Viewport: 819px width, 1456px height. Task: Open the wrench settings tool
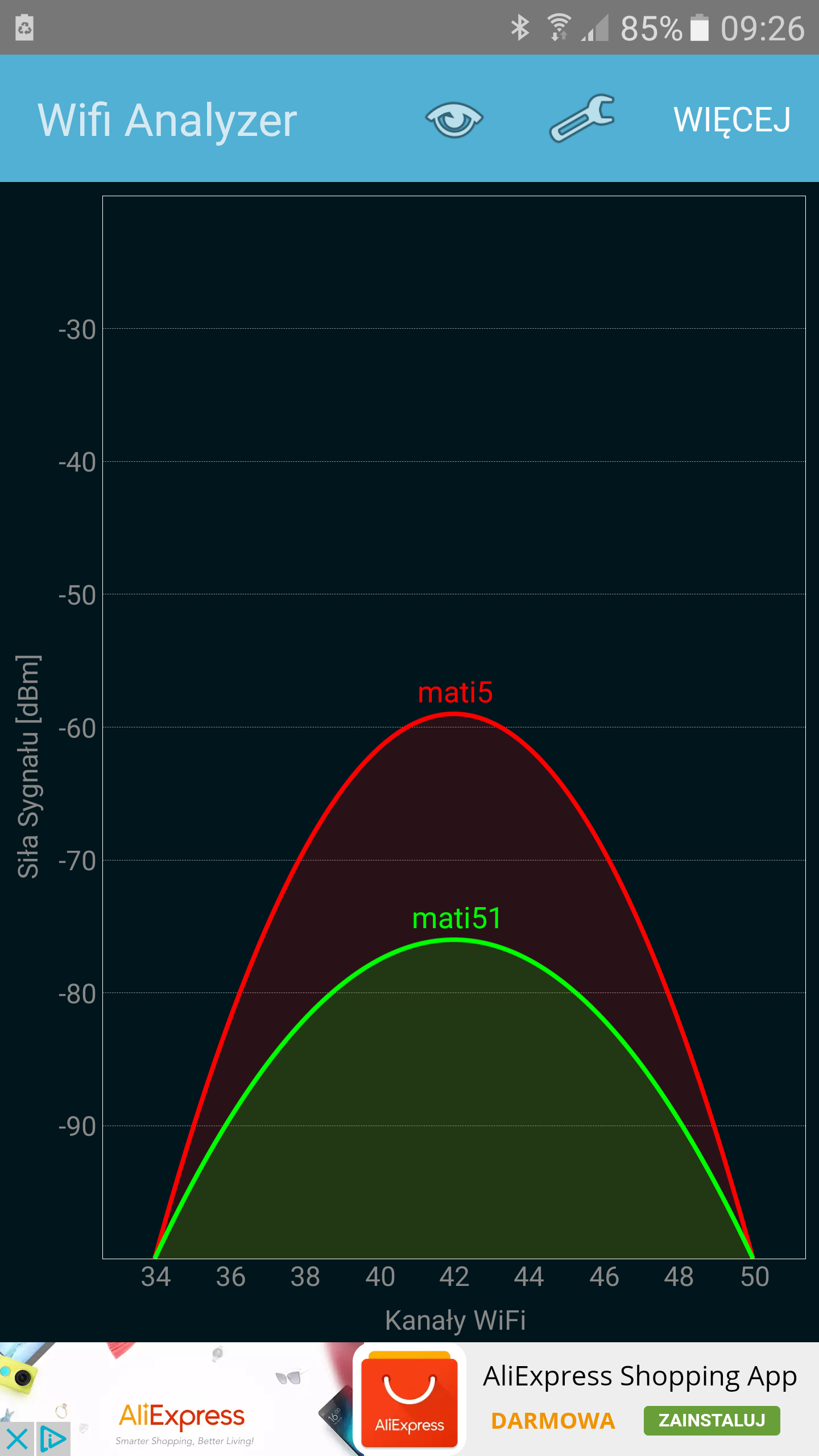582,118
